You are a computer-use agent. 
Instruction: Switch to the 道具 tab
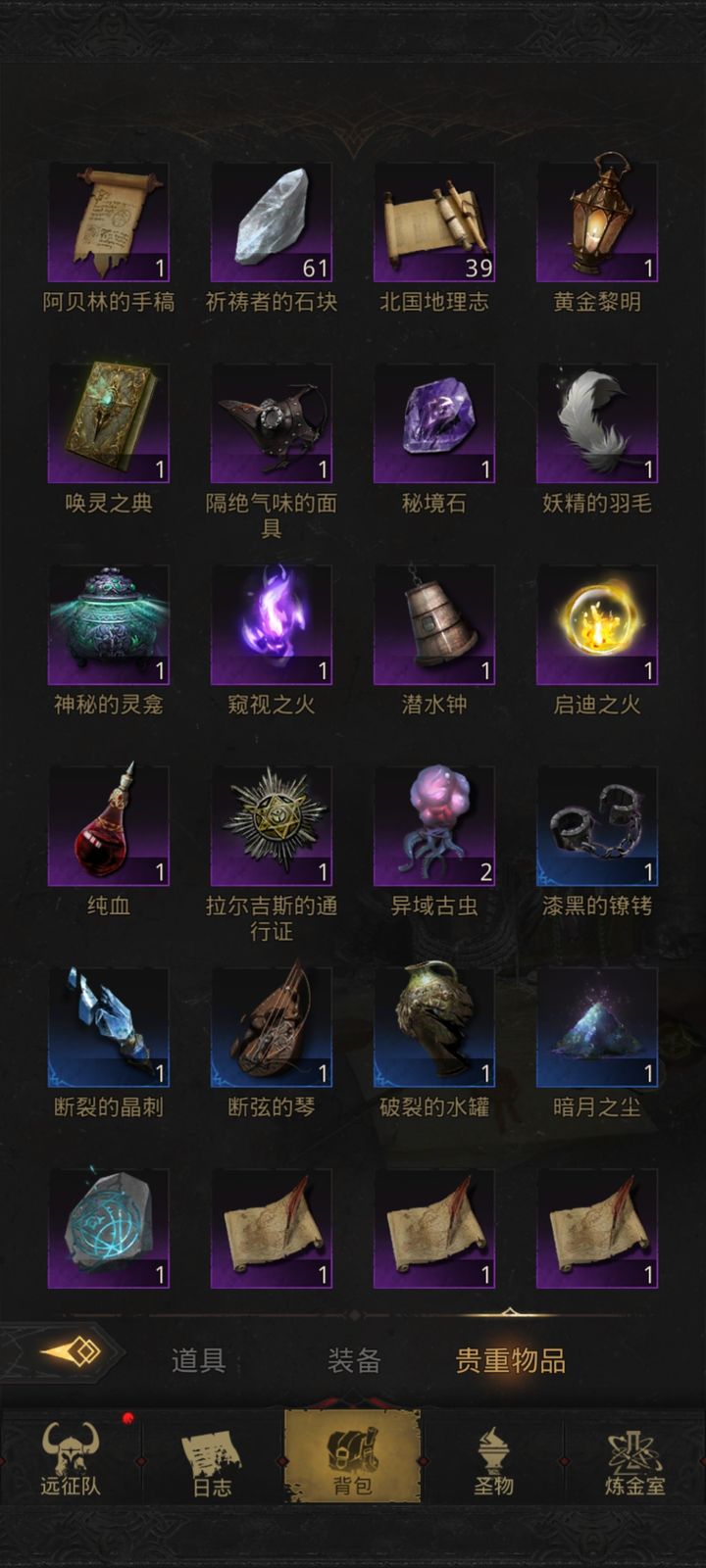click(198, 1360)
